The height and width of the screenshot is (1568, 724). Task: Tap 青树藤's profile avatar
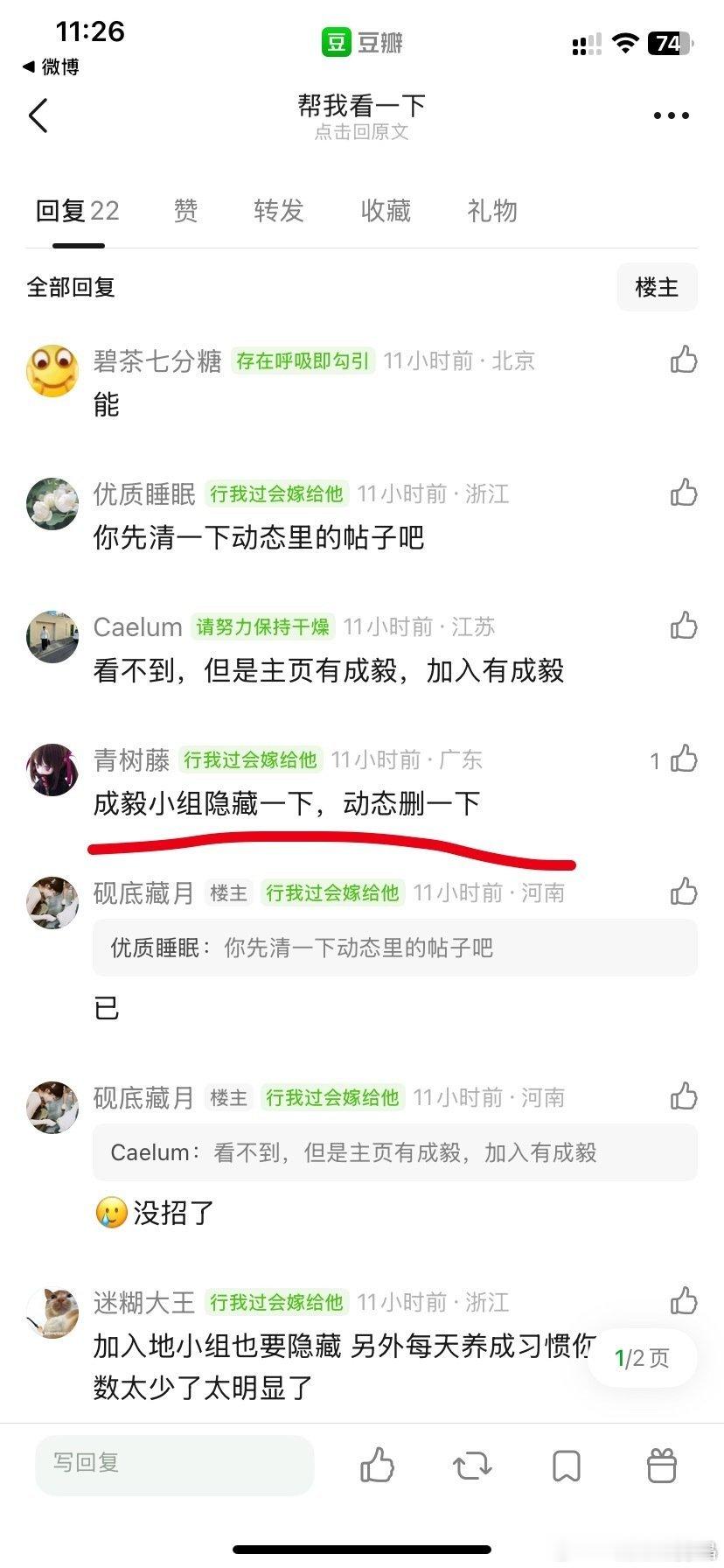52,770
